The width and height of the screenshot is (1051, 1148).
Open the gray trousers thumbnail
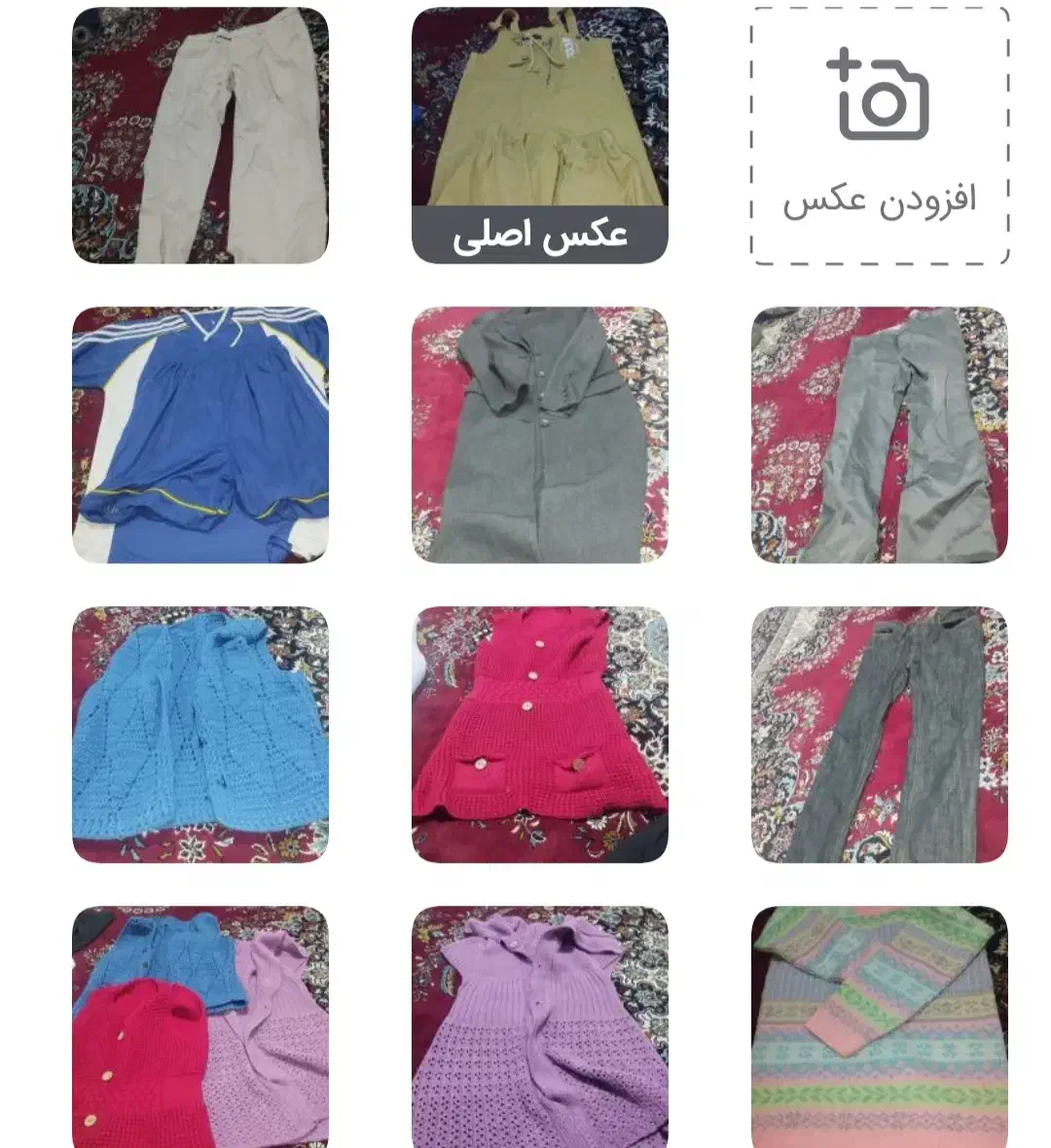(x=877, y=438)
